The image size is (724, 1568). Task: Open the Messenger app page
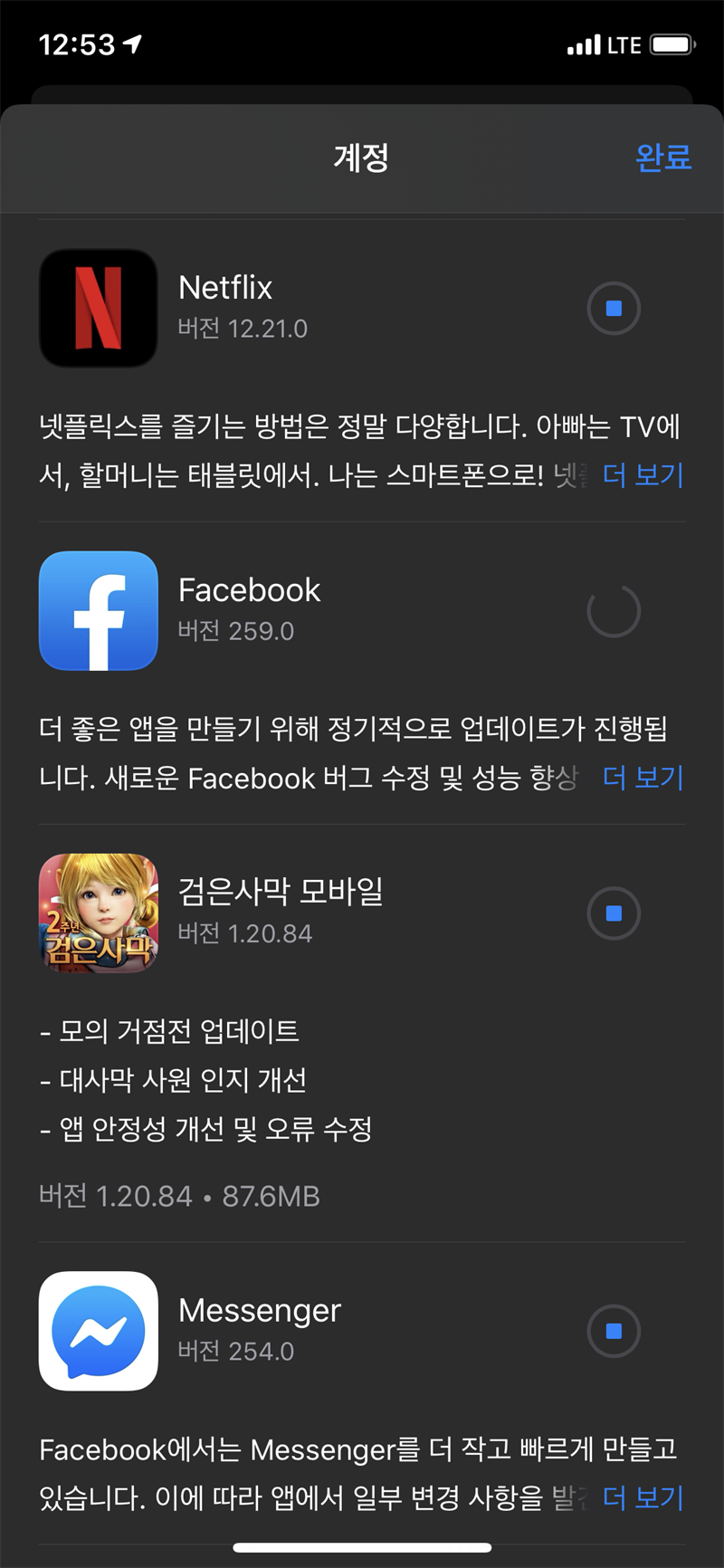coord(99,1331)
